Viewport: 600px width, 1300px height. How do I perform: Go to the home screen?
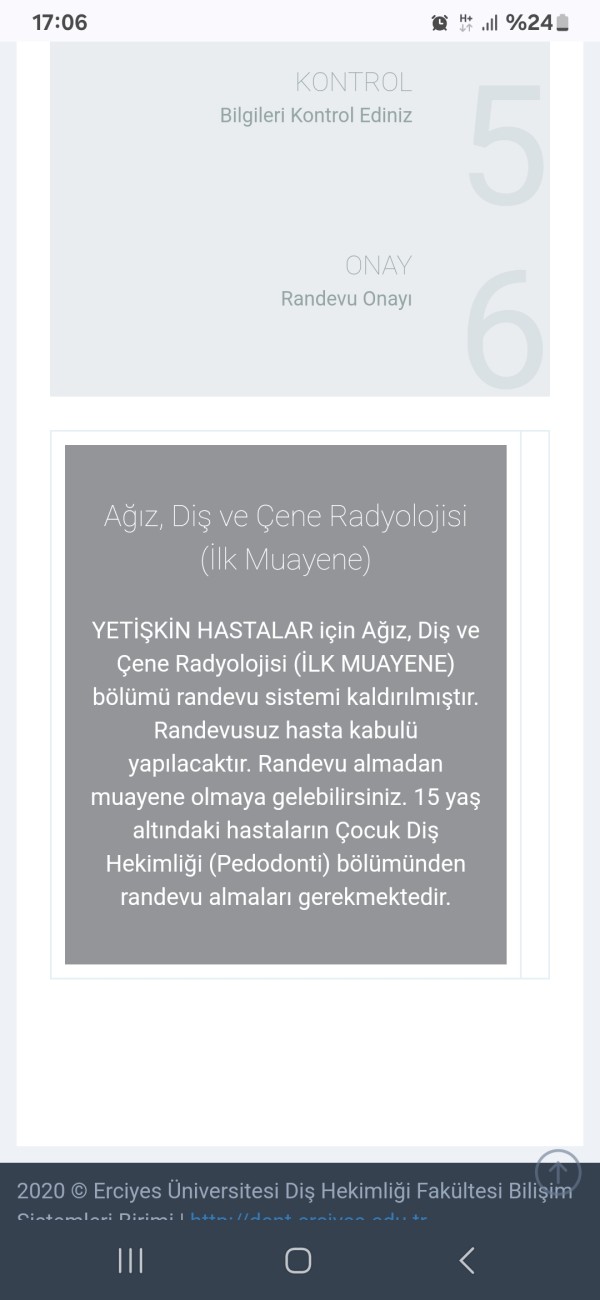click(x=298, y=1260)
